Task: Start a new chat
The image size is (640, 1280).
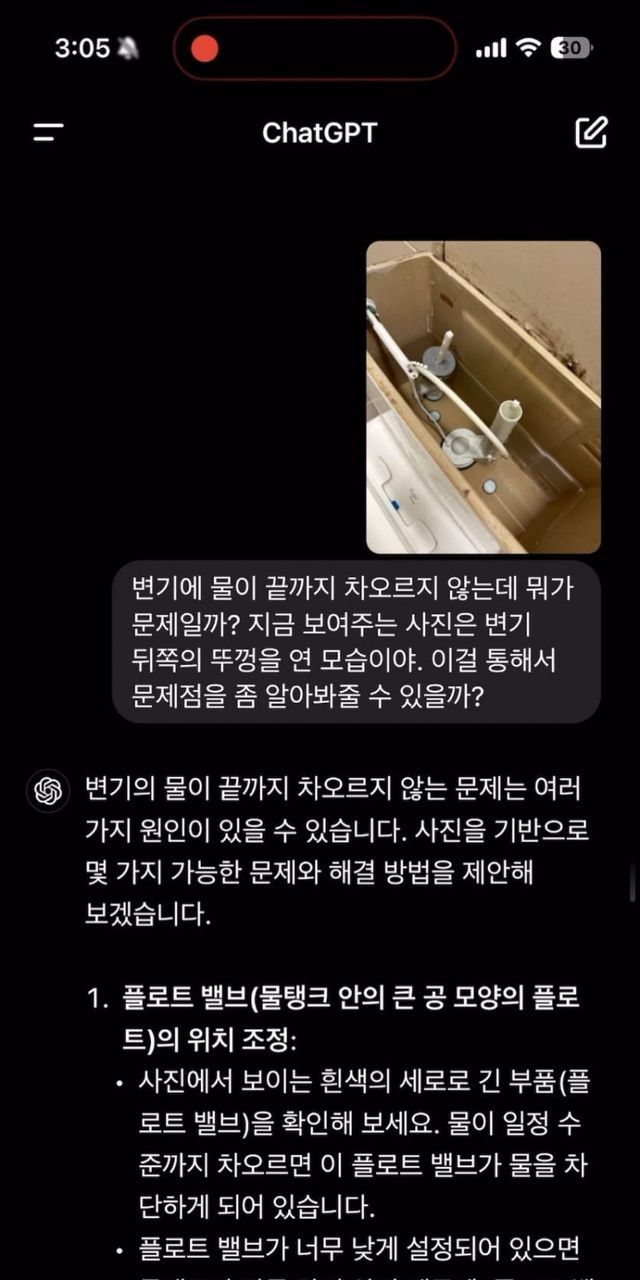Action: [591, 132]
